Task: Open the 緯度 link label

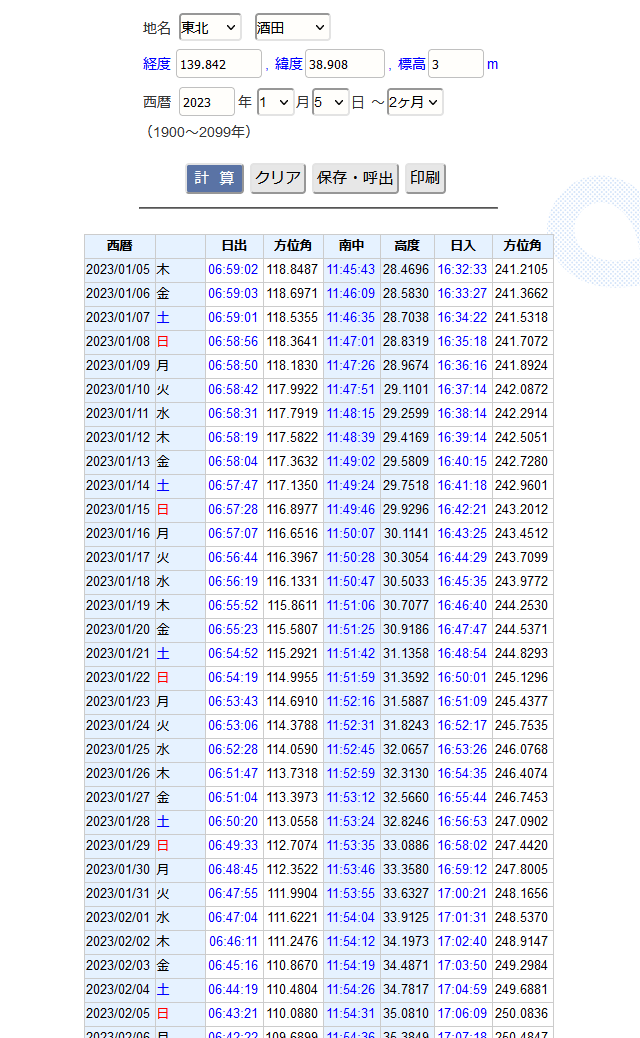Action: pyautogui.click(x=289, y=64)
